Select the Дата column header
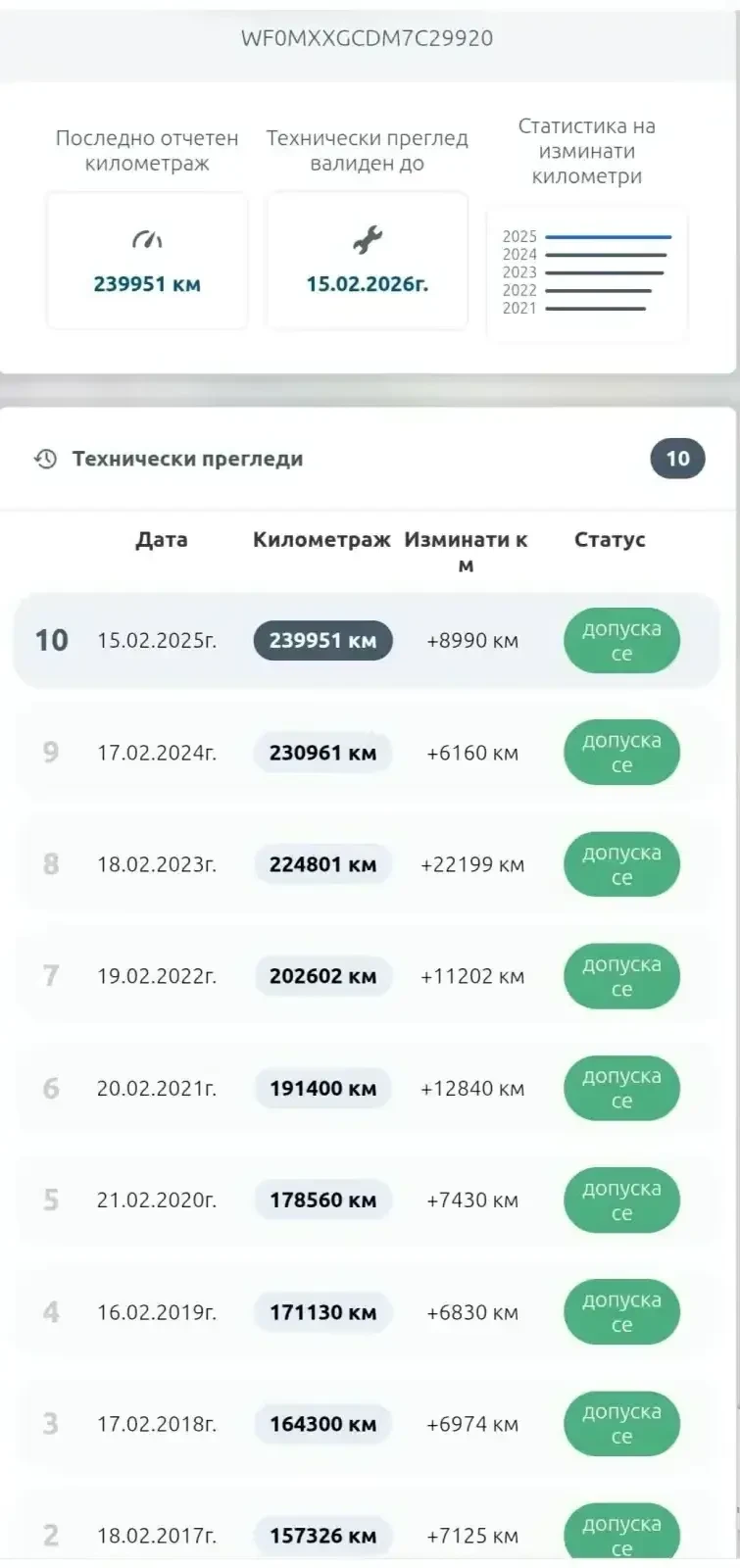This screenshot has width=740, height=1568. [161, 539]
